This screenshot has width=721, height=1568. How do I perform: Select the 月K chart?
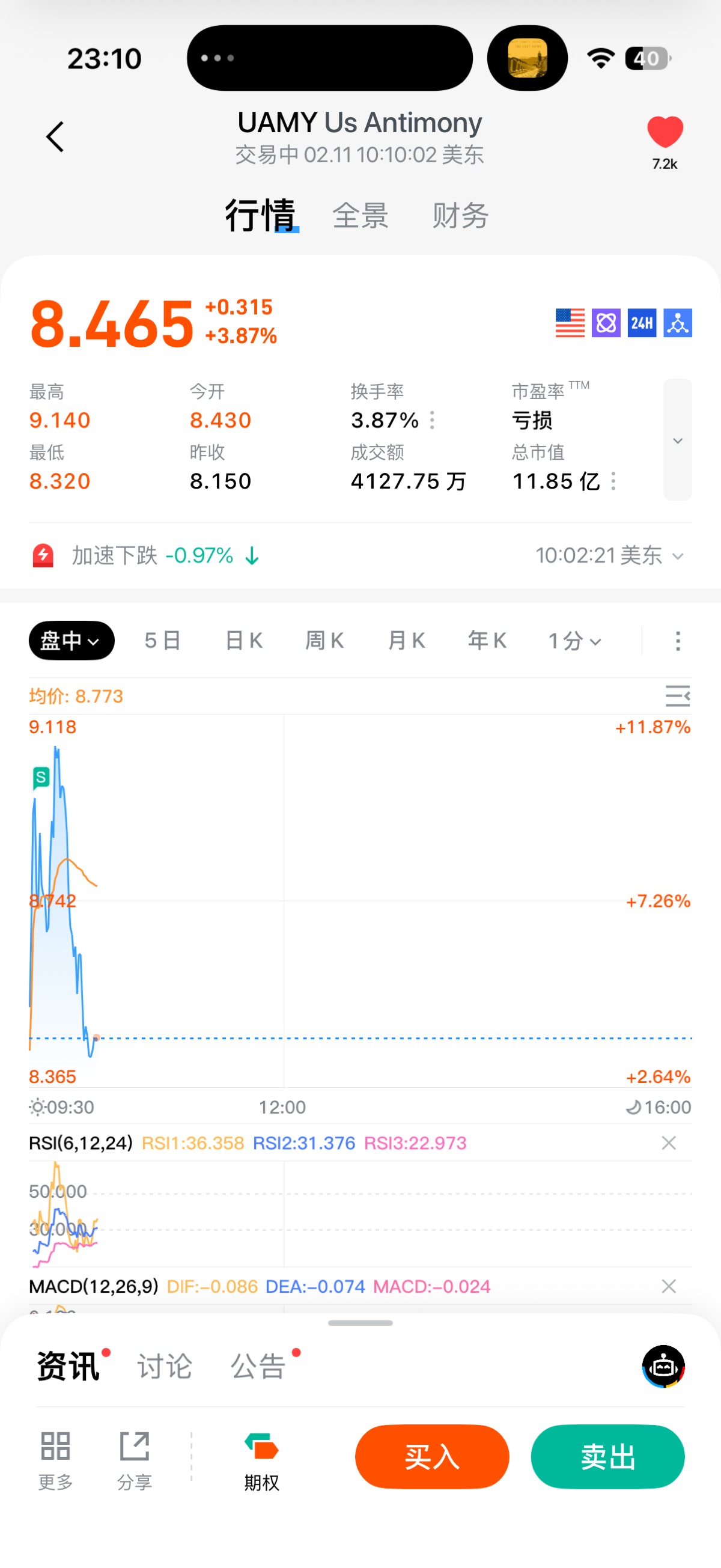click(x=406, y=640)
